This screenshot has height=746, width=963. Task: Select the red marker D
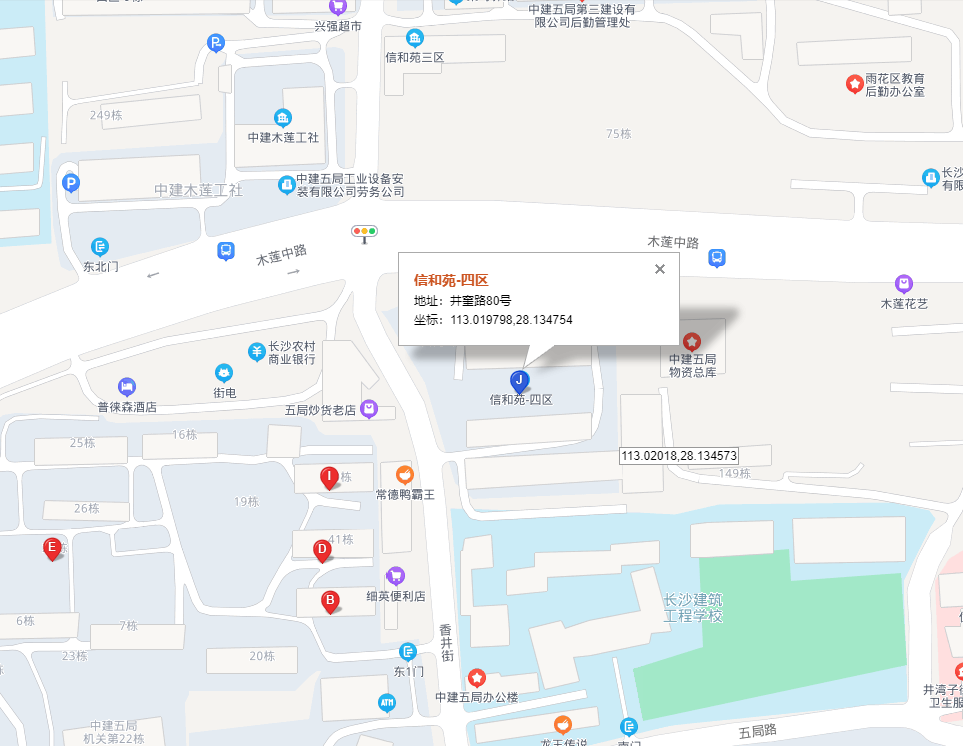coord(322,550)
